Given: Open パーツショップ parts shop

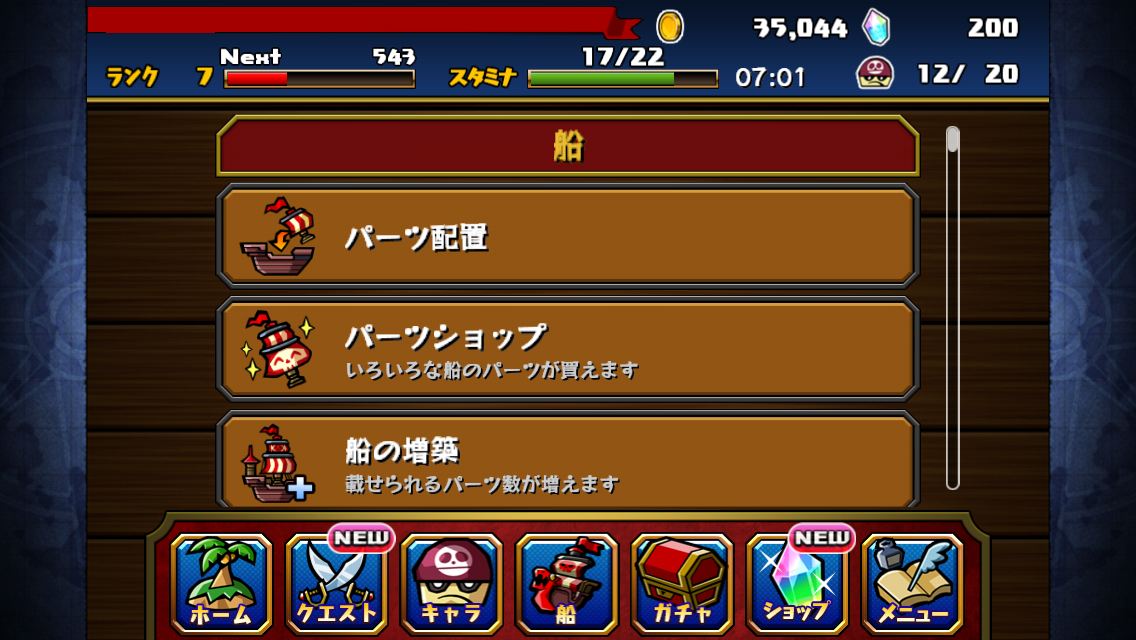Looking at the screenshot, I should pos(567,350).
